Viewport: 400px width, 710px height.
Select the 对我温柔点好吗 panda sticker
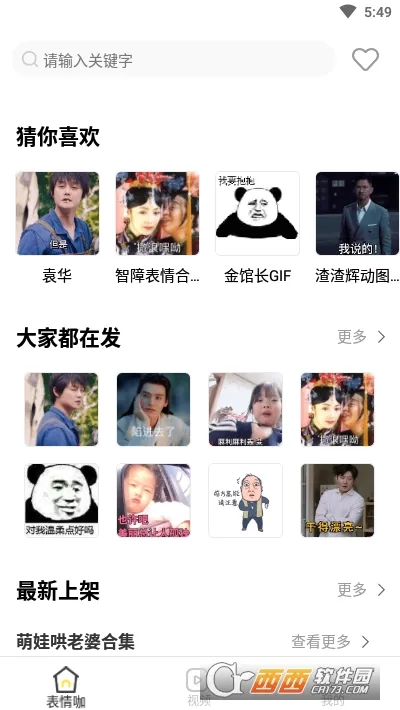tap(61, 500)
